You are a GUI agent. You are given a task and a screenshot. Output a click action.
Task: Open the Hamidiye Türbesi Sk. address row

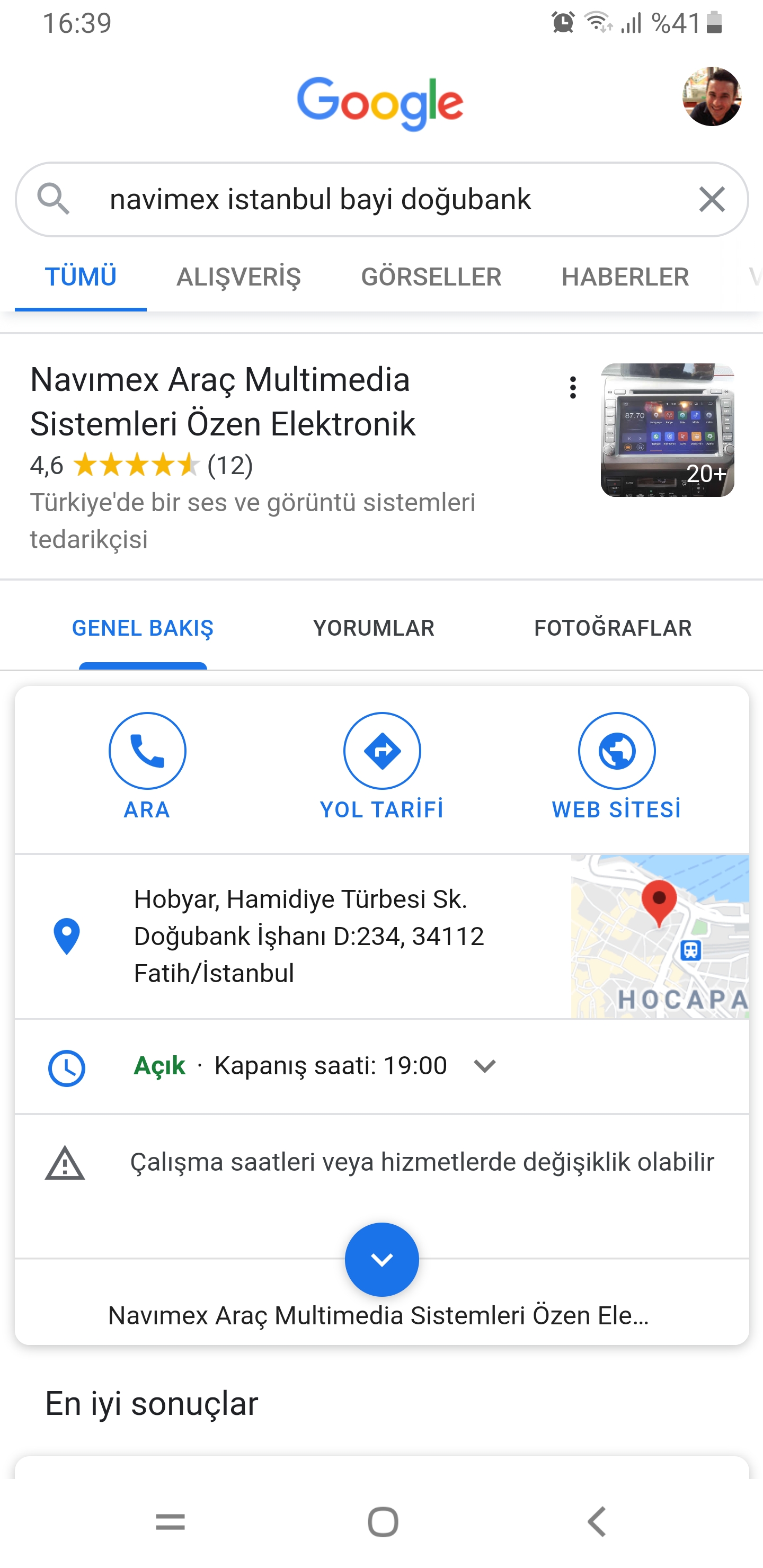292,936
